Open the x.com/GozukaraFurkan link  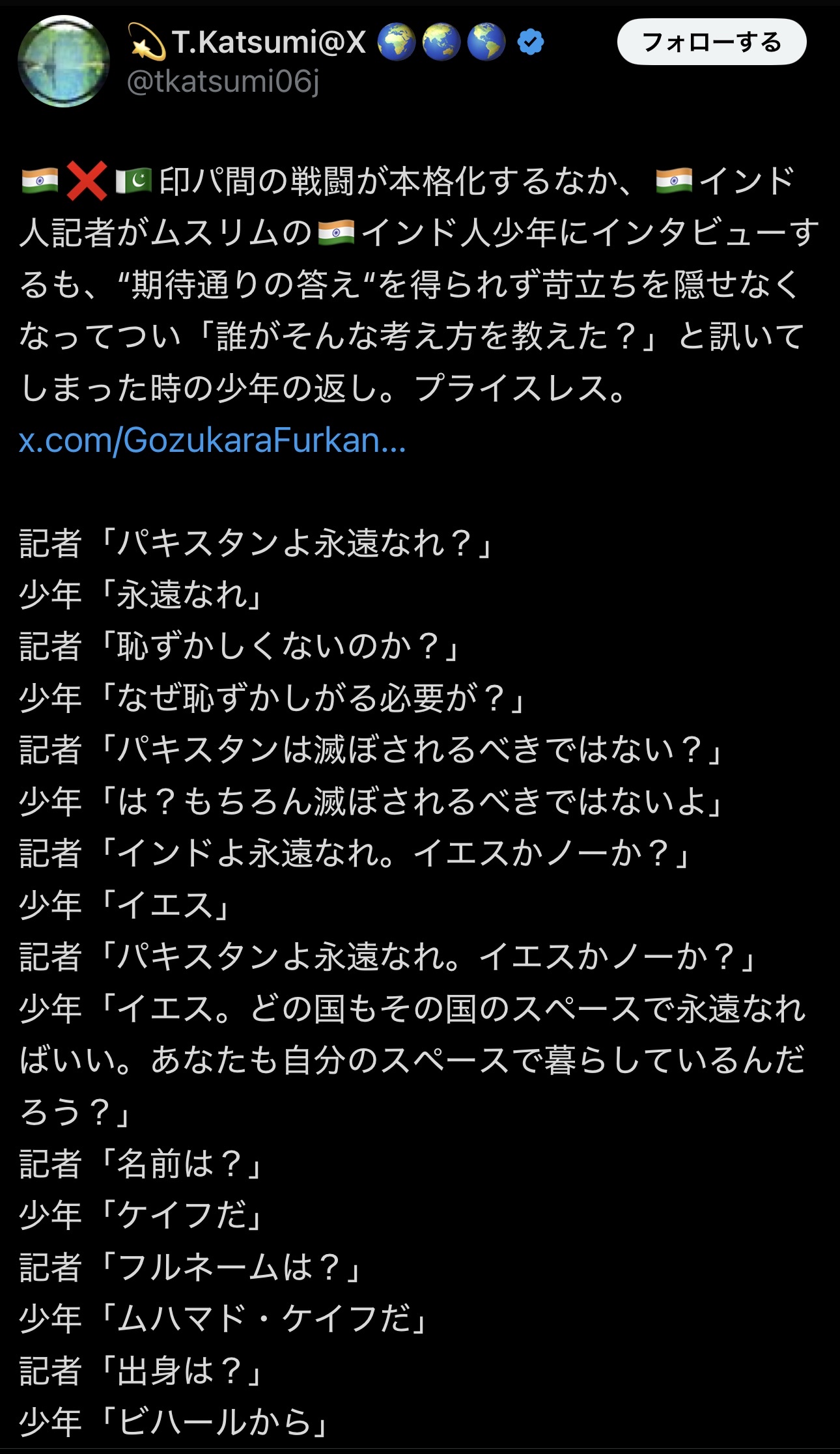212,440
